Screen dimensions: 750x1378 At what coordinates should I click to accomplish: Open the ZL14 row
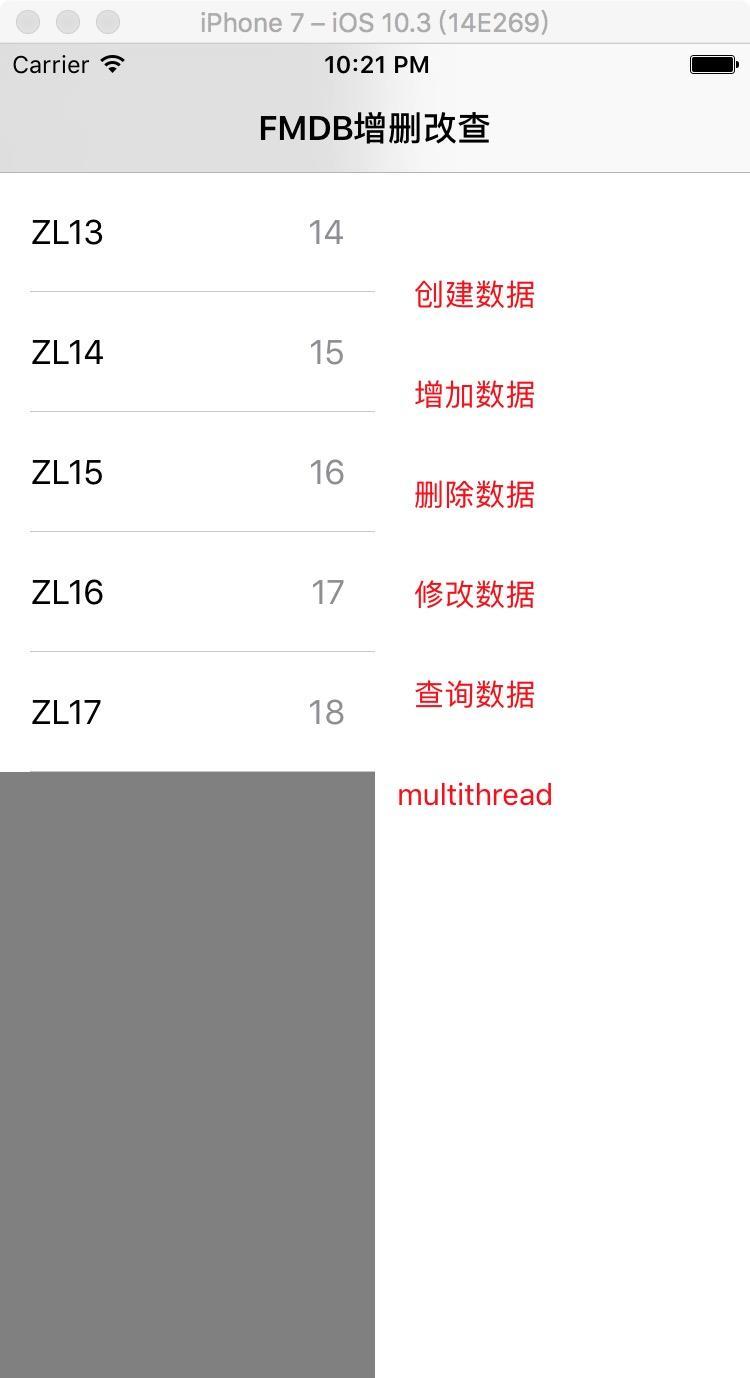coord(187,352)
